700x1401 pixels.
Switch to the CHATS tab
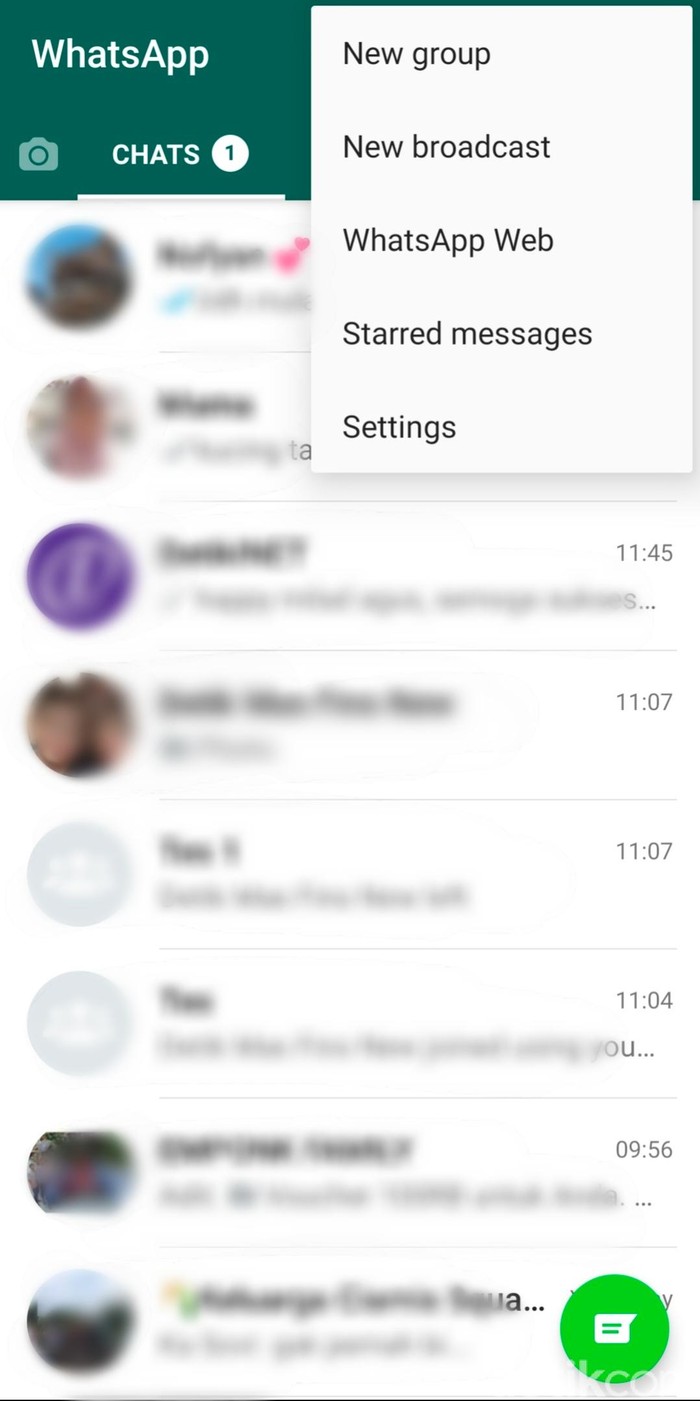click(180, 155)
